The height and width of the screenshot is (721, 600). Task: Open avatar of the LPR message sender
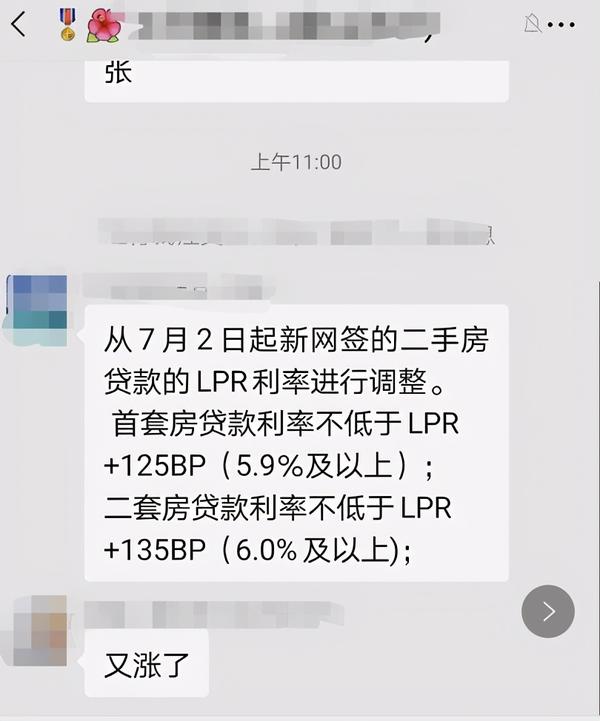pyautogui.click(x=37, y=309)
